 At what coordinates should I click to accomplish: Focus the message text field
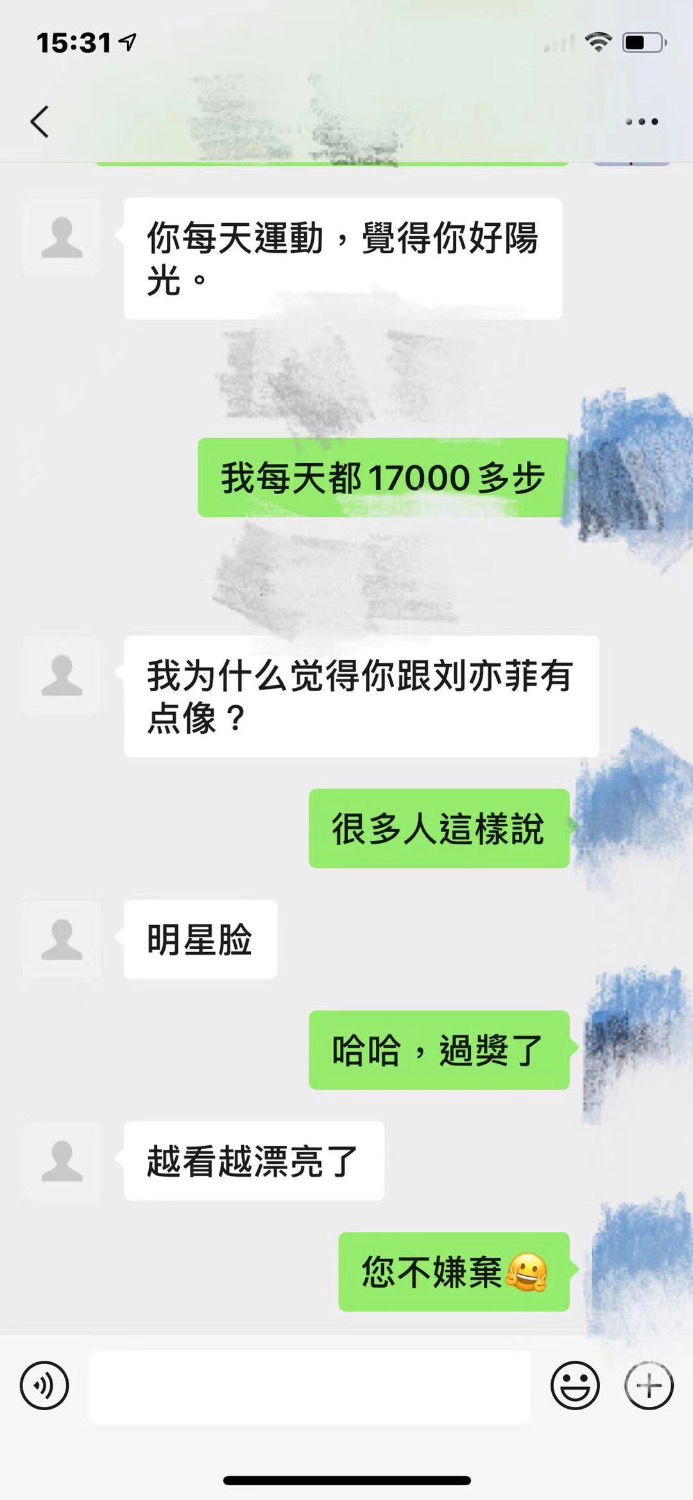pyautogui.click(x=310, y=1387)
